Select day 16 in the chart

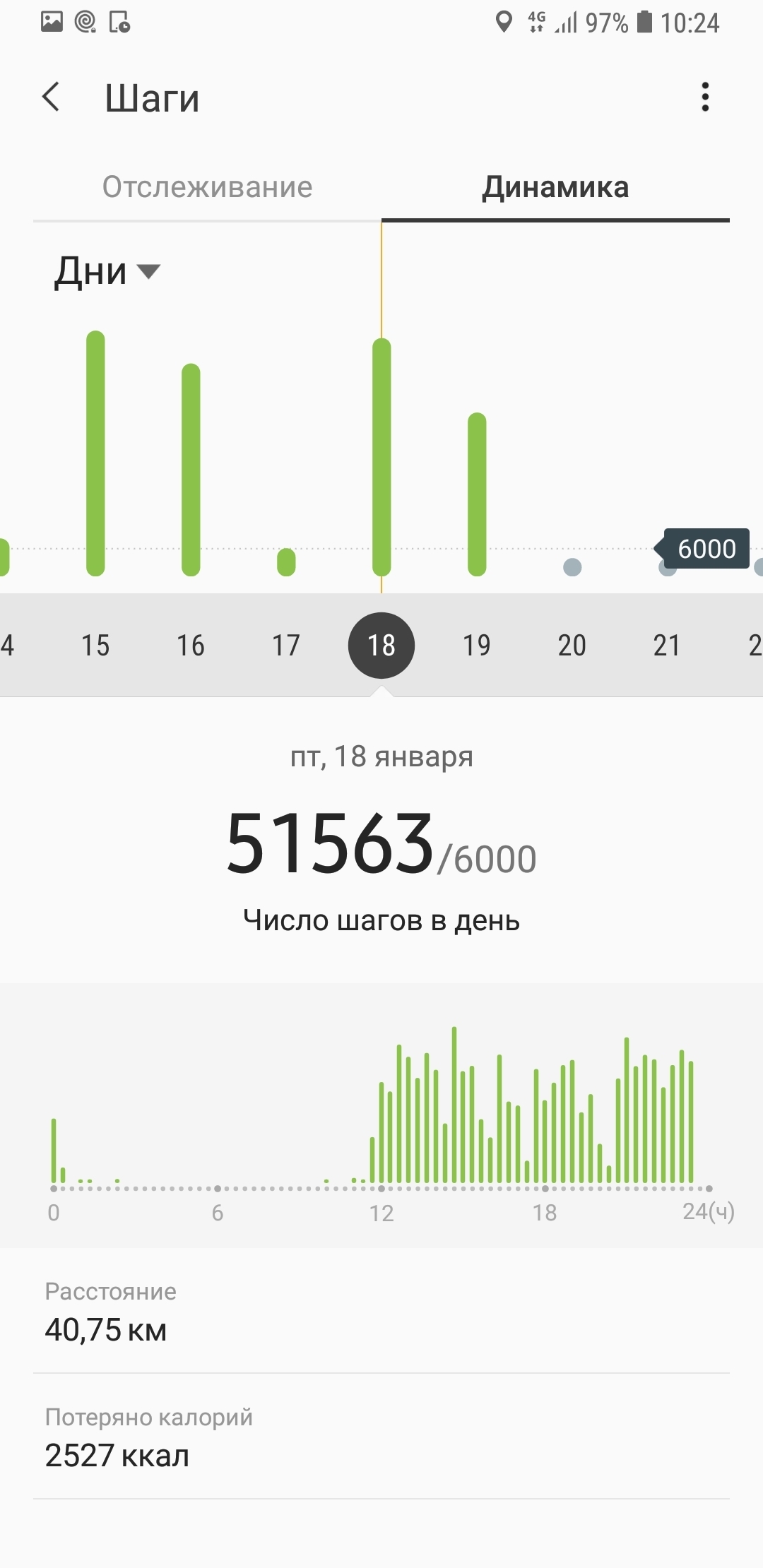coord(191,644)
